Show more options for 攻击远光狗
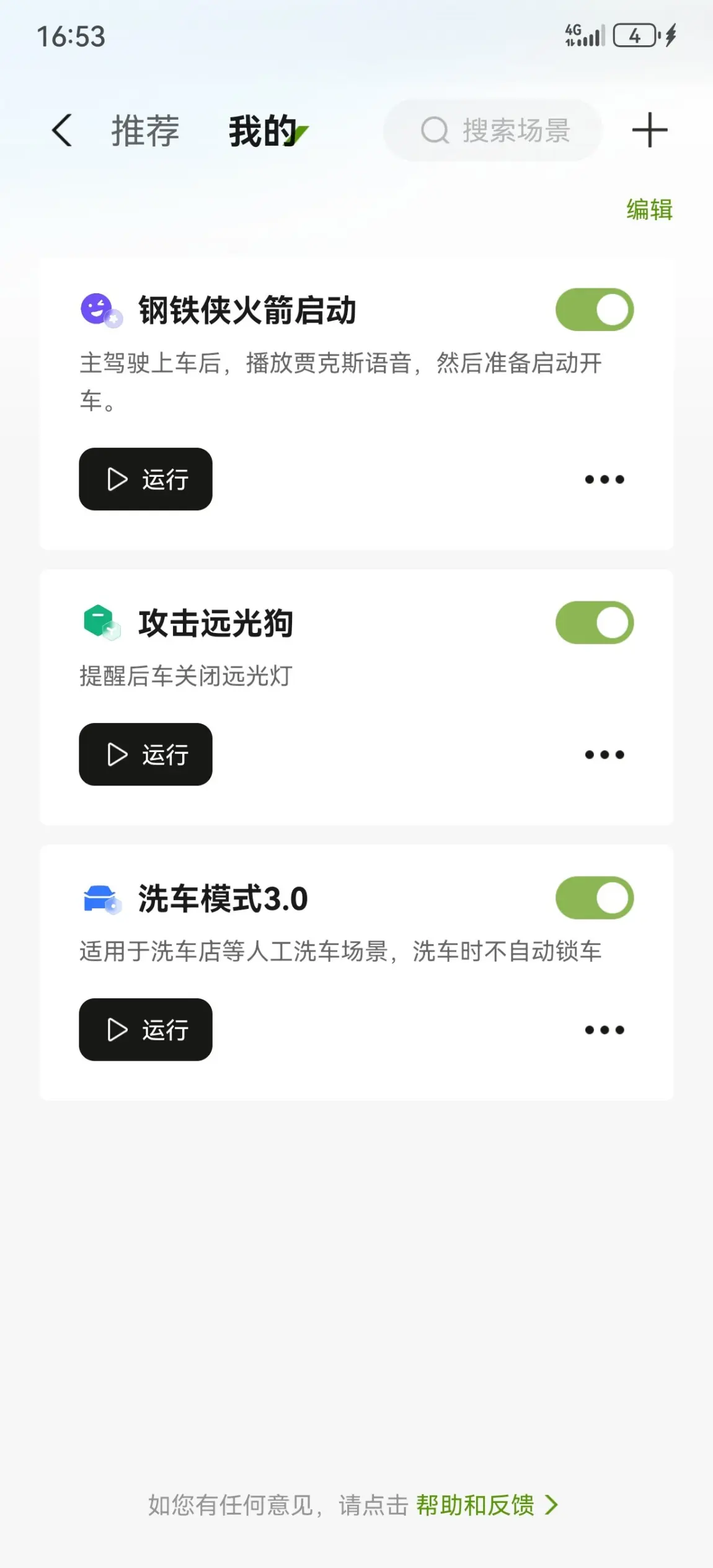Viewport: 713px width, 1568px height. click(604, 755)
